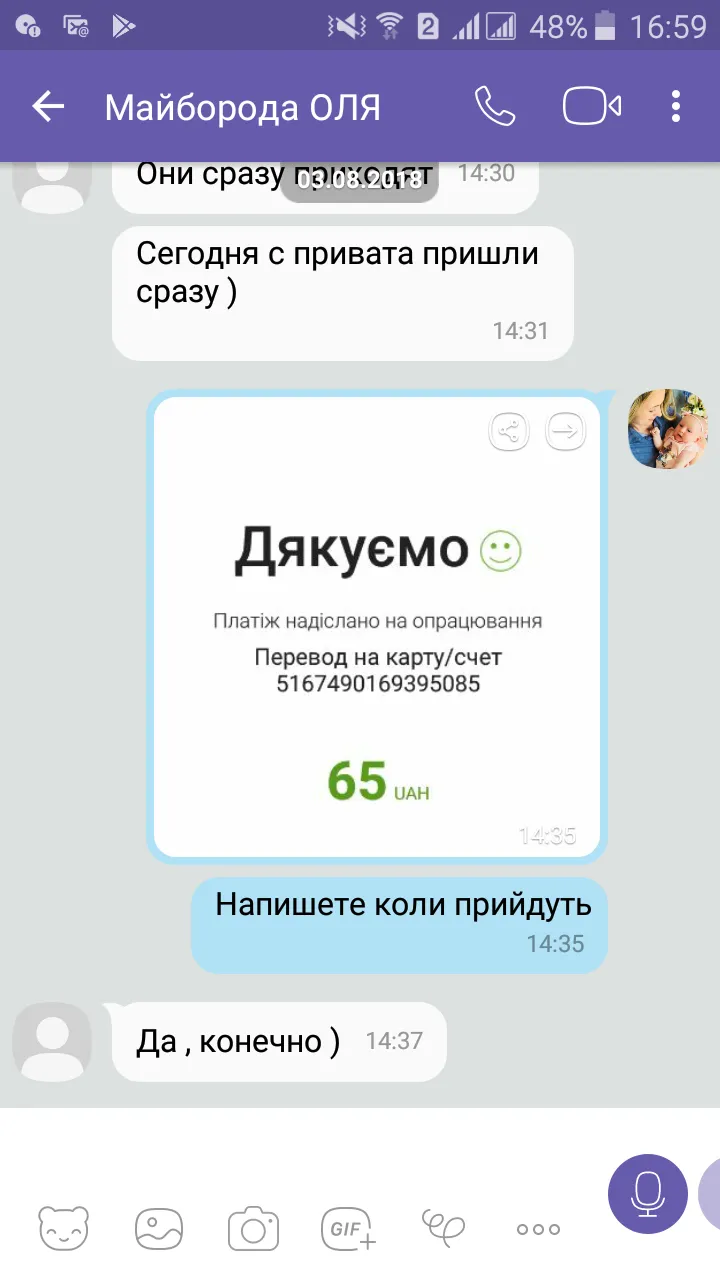Show more attachment options

538,1229
